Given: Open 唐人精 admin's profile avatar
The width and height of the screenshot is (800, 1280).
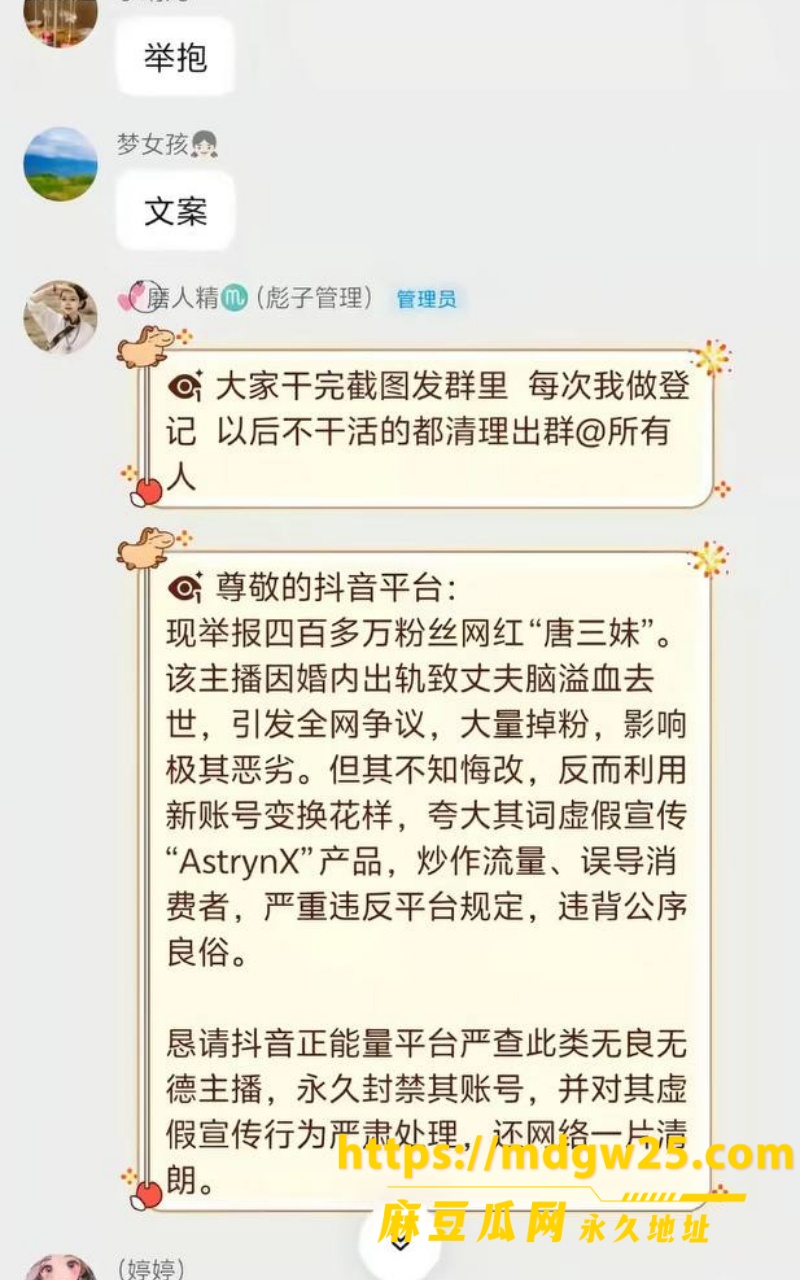Looking at the screenshot, I should [61, 317].
